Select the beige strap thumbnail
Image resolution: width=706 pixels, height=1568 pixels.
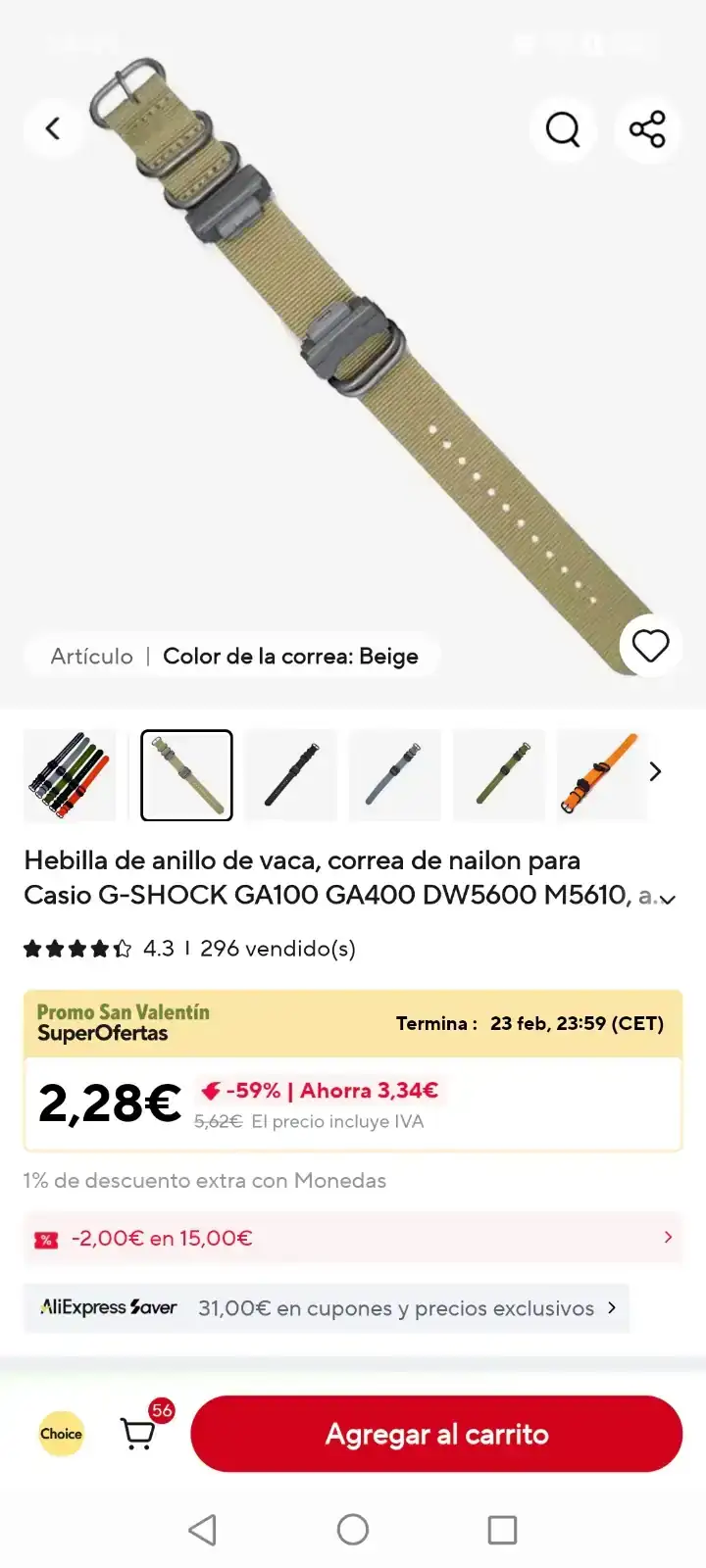[186, 775]
